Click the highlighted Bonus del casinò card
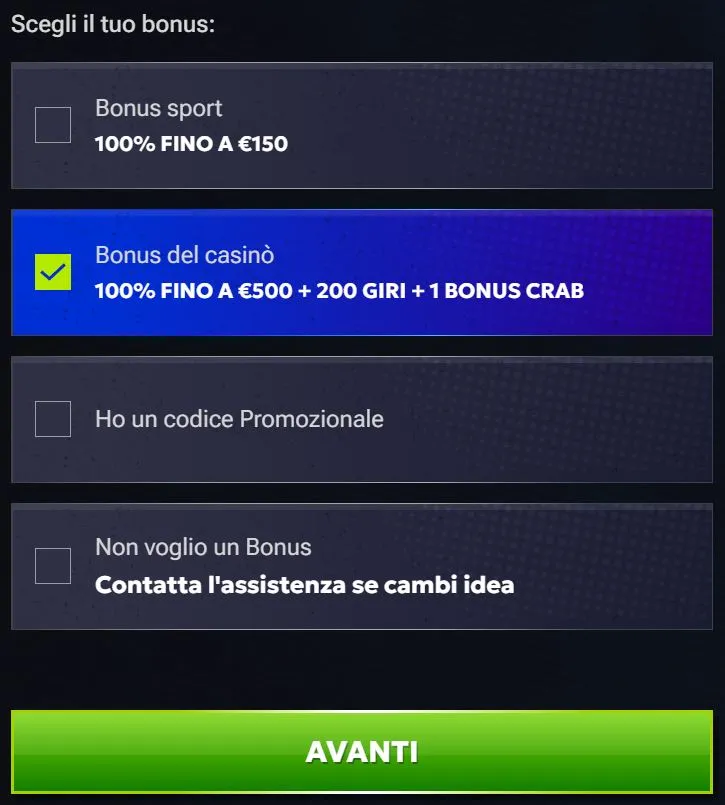Viewport: 725px width, 805px height. (x=362, y=273)
